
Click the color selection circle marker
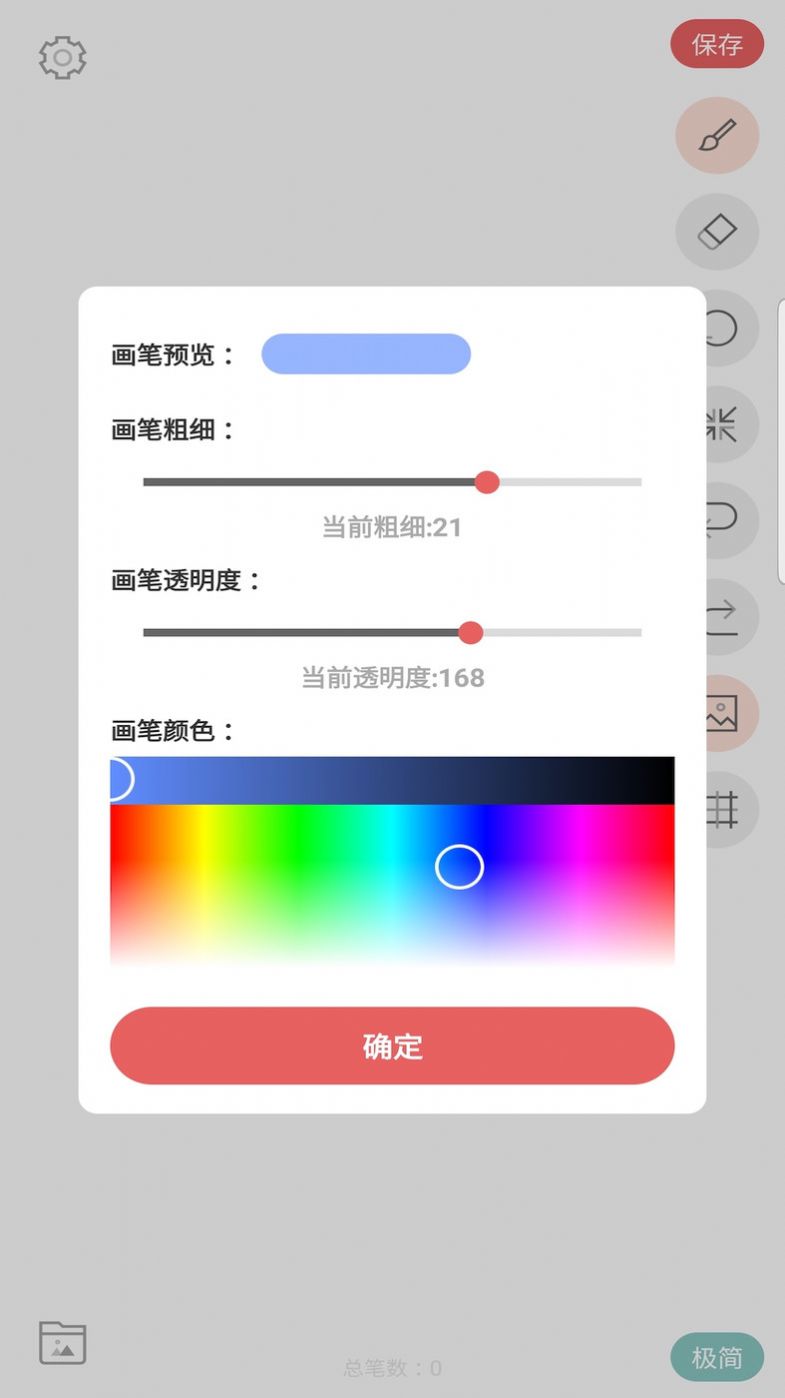point(460,866)
